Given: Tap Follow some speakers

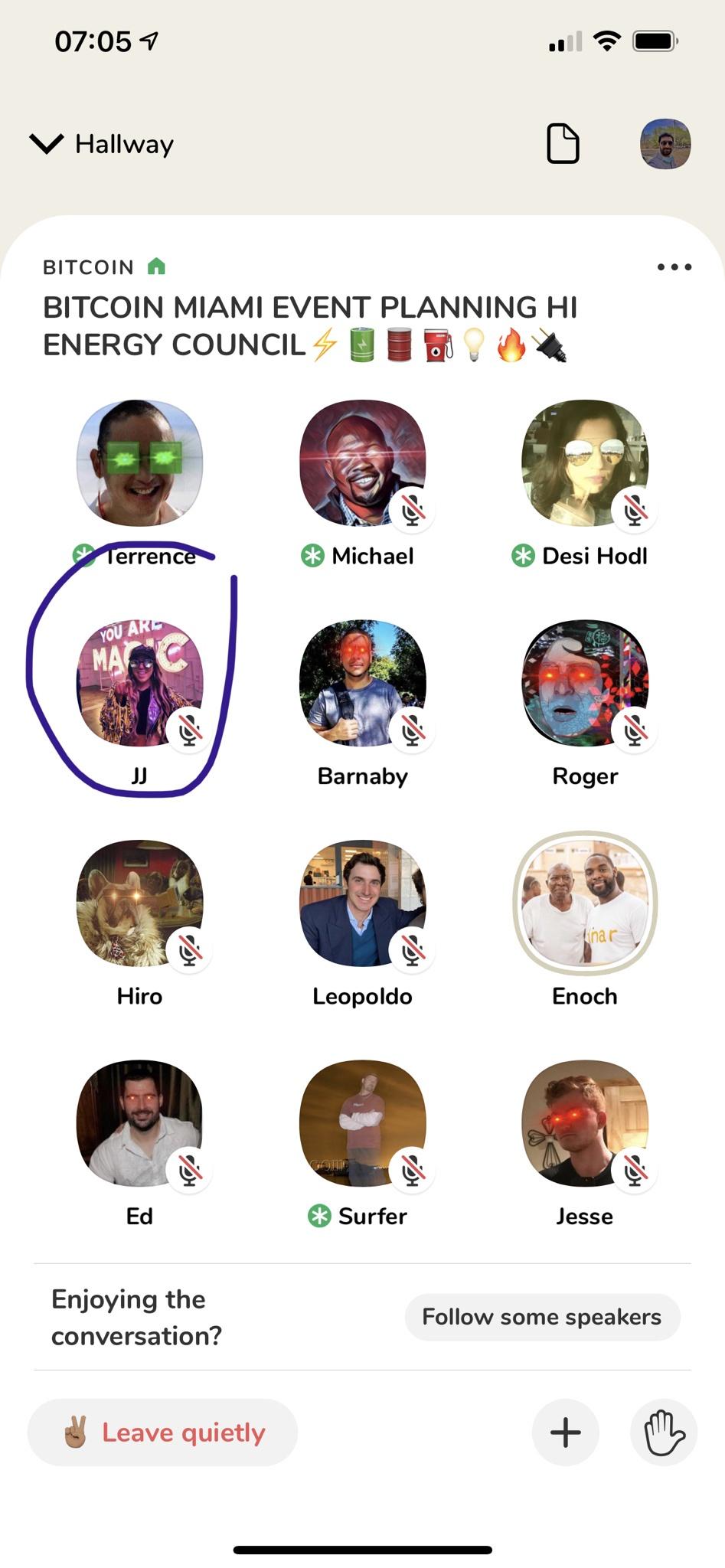Looking at the screenshot, I should click(542, 1317).
